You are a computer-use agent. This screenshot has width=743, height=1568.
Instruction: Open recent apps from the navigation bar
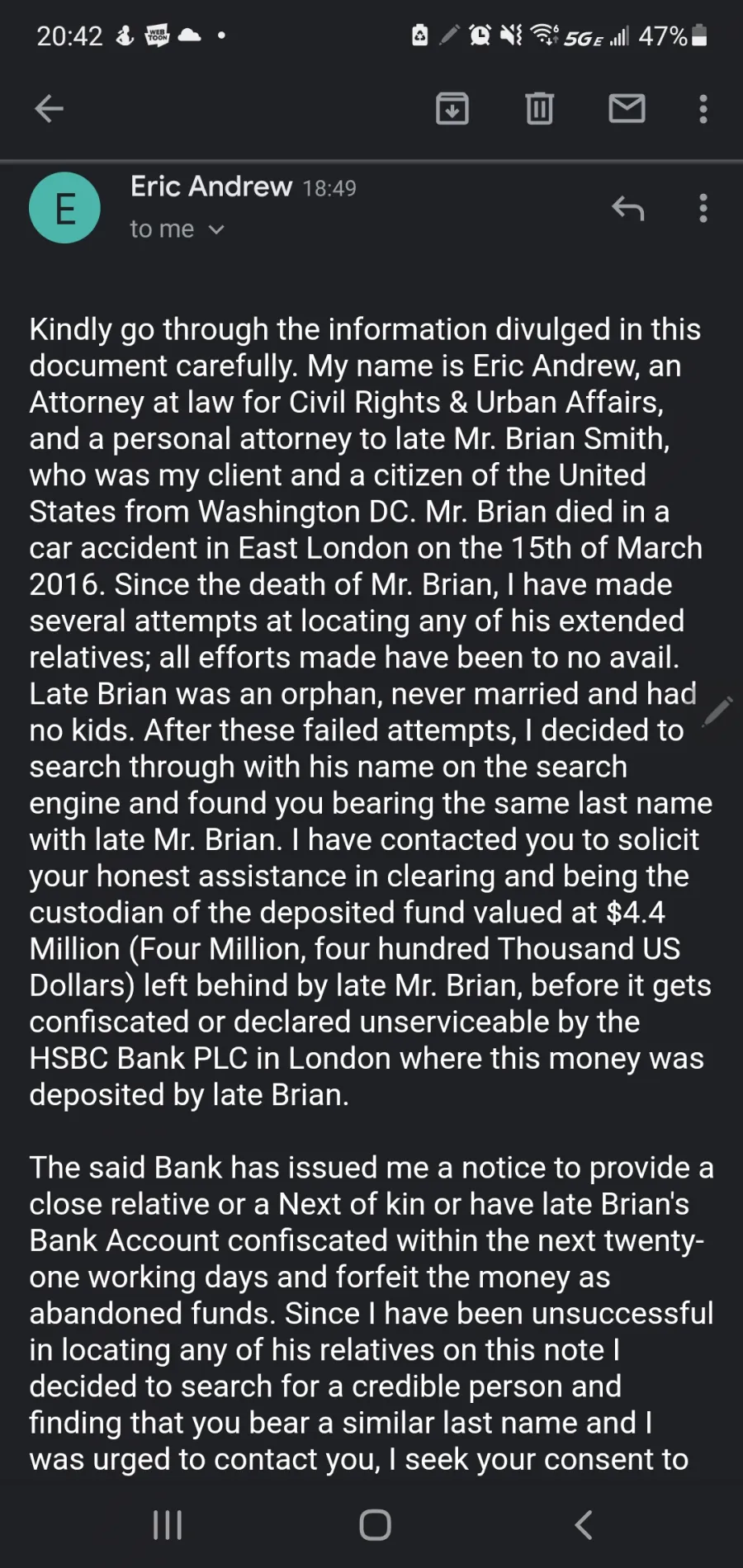click(168, 1524)
